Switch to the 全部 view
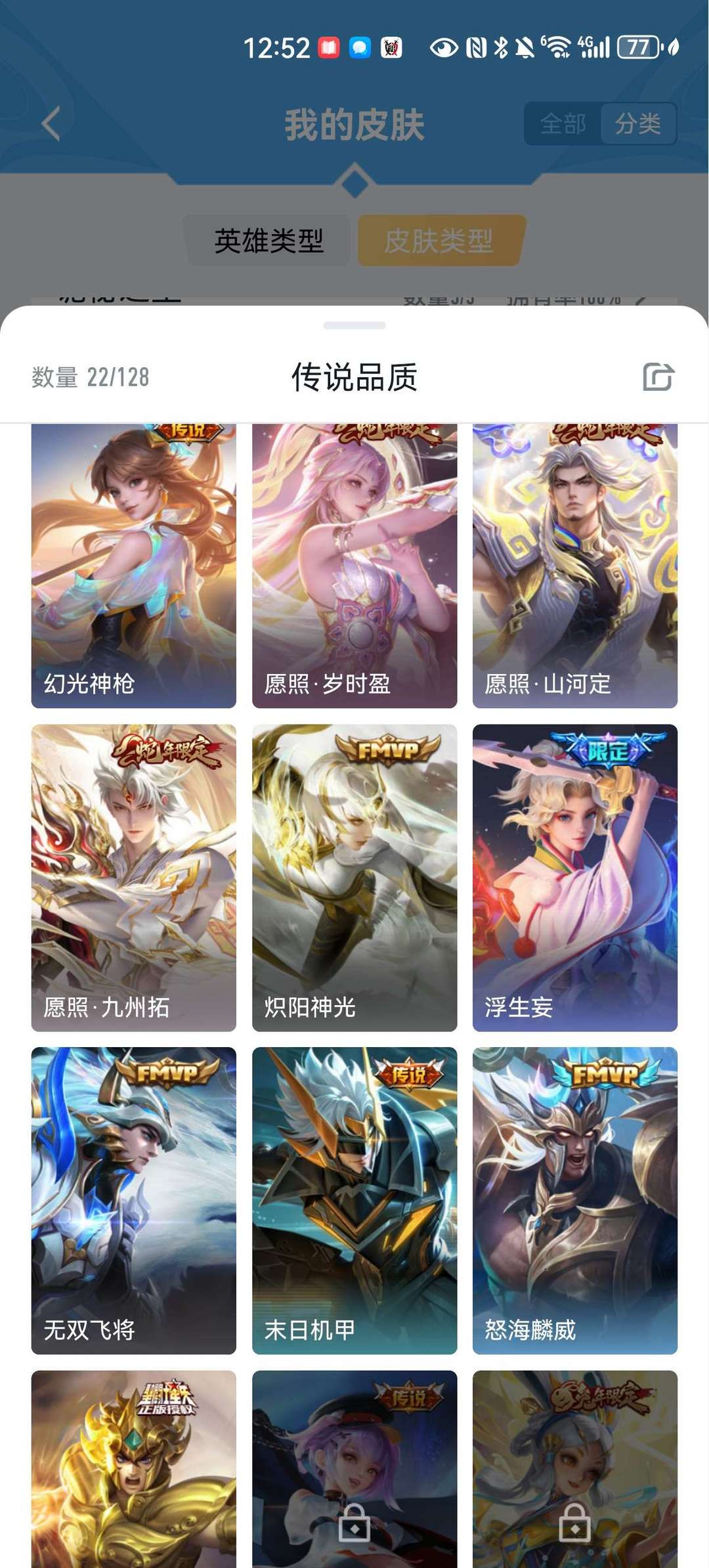 coord(563,123)
